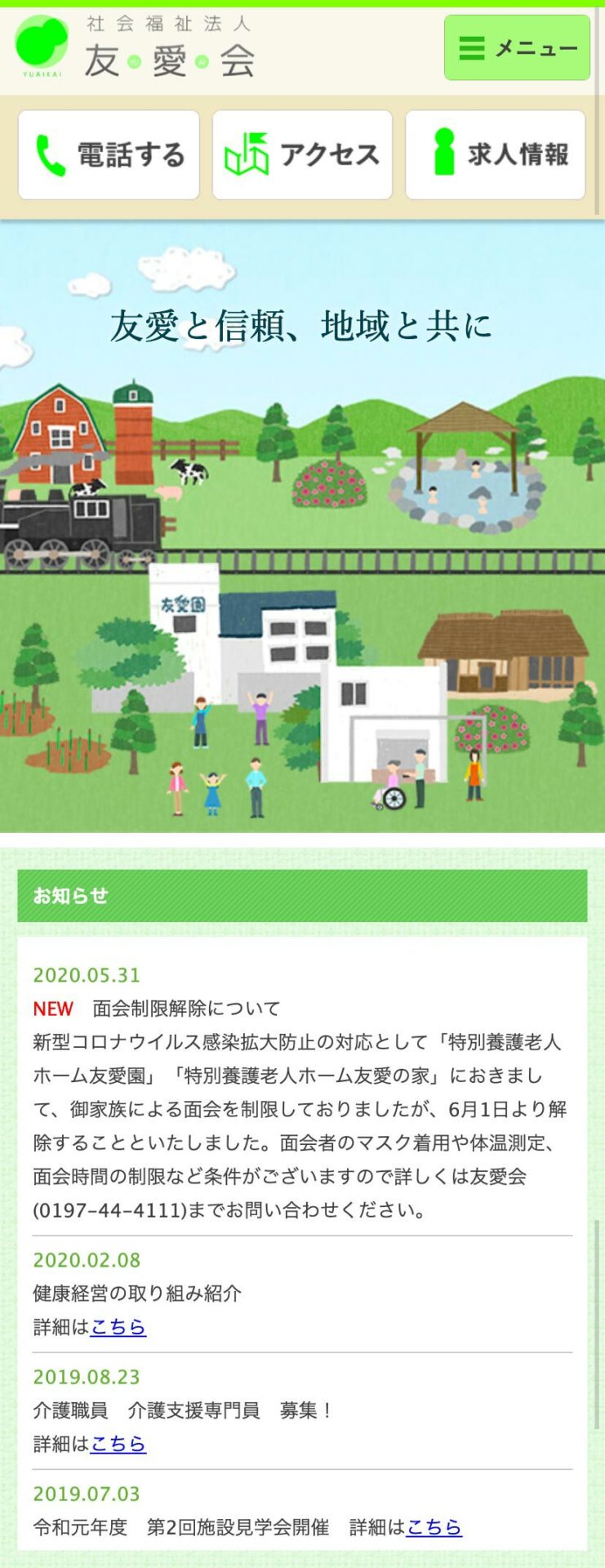Image resolution: width=605 pixels, height=1568 pixels.
Task: Open こちら link under 健康経営の取り組み紹介
Action: click(x=118, y=1327)
